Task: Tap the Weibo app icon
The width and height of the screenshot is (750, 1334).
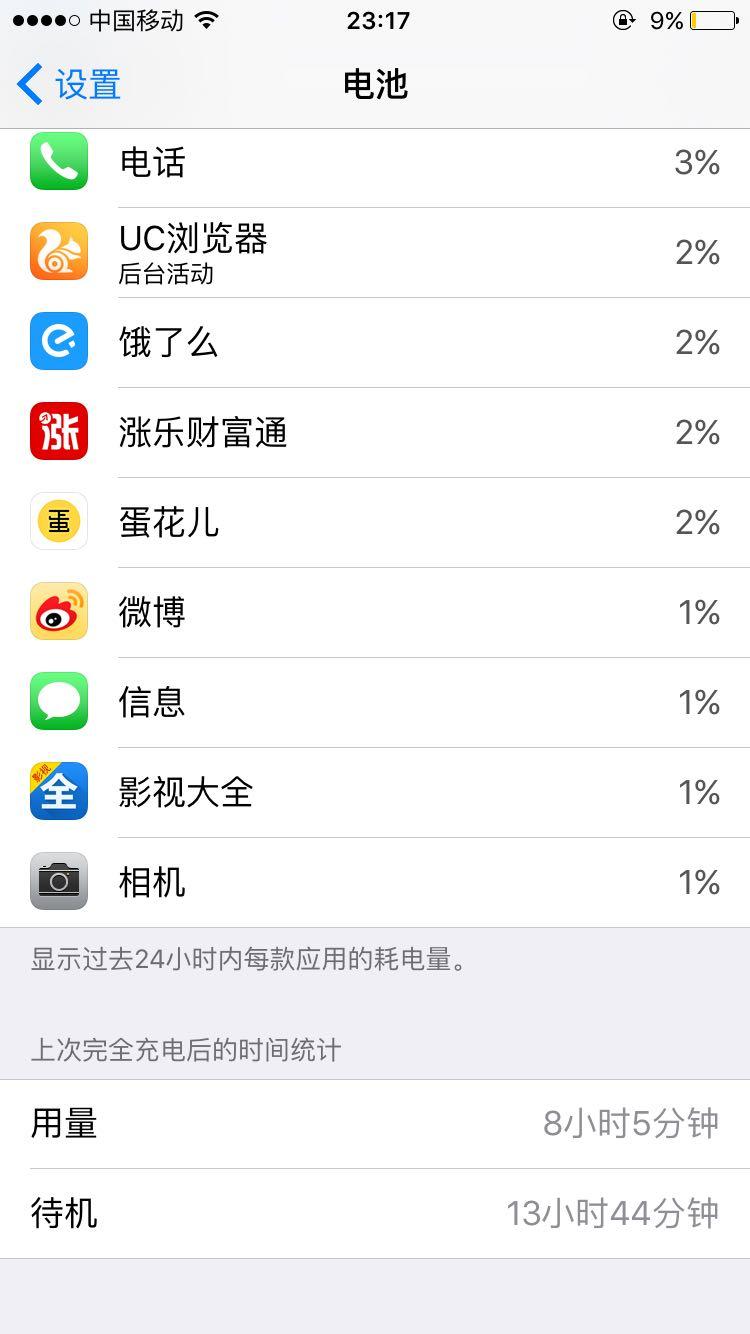Action: (x=58, y=612)
